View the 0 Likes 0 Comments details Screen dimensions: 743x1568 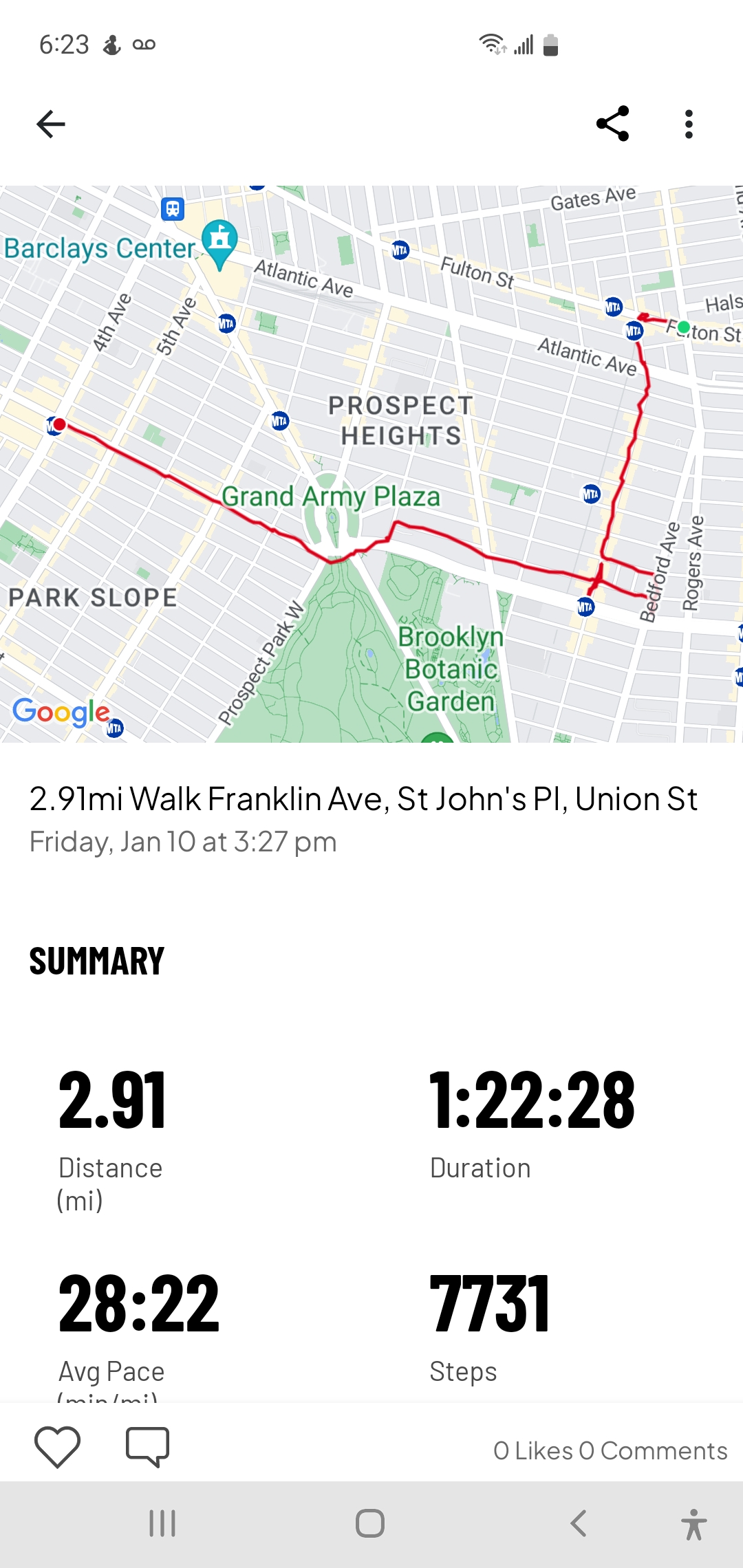pyautogui.click(x=610, y=1450)
